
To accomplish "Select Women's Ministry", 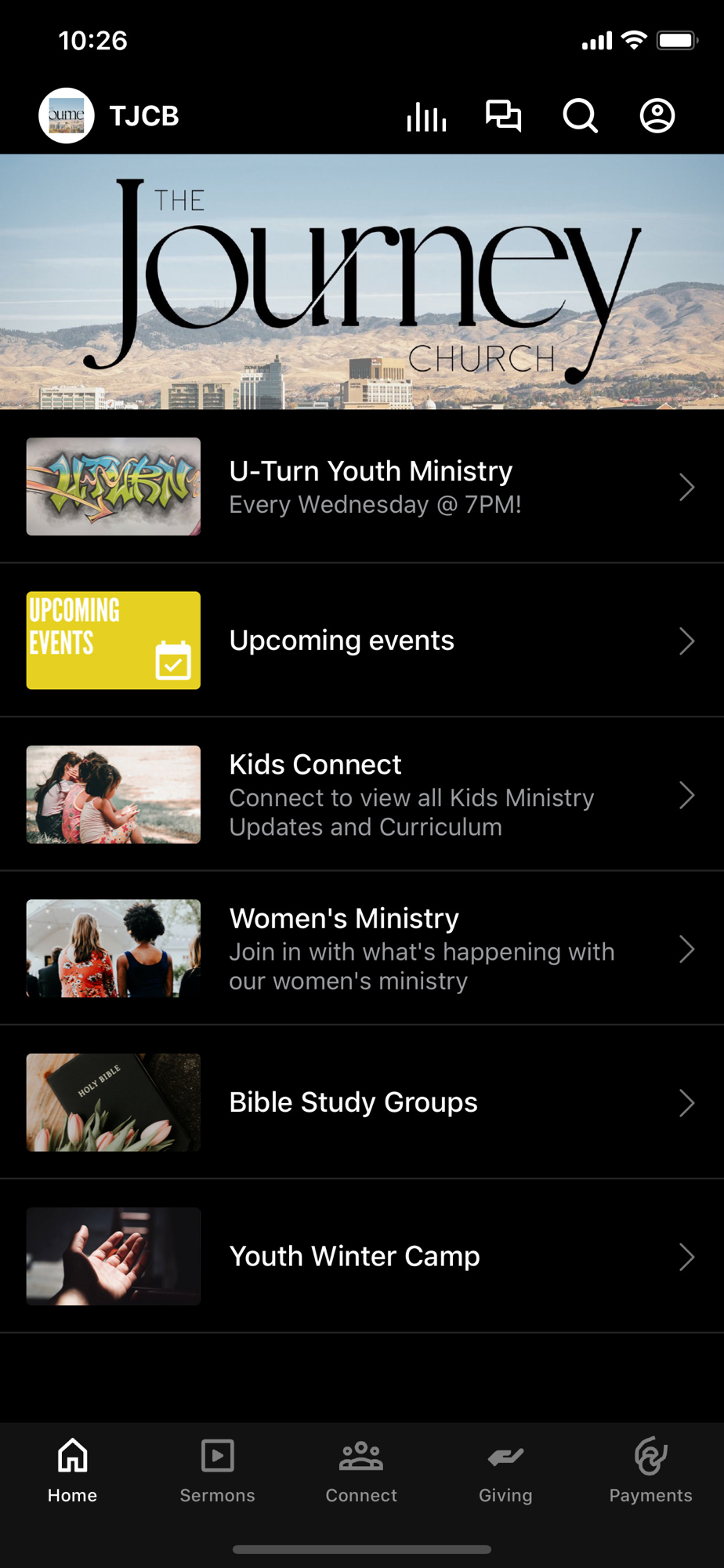I will pyautogui.click(x=362, y=949).
